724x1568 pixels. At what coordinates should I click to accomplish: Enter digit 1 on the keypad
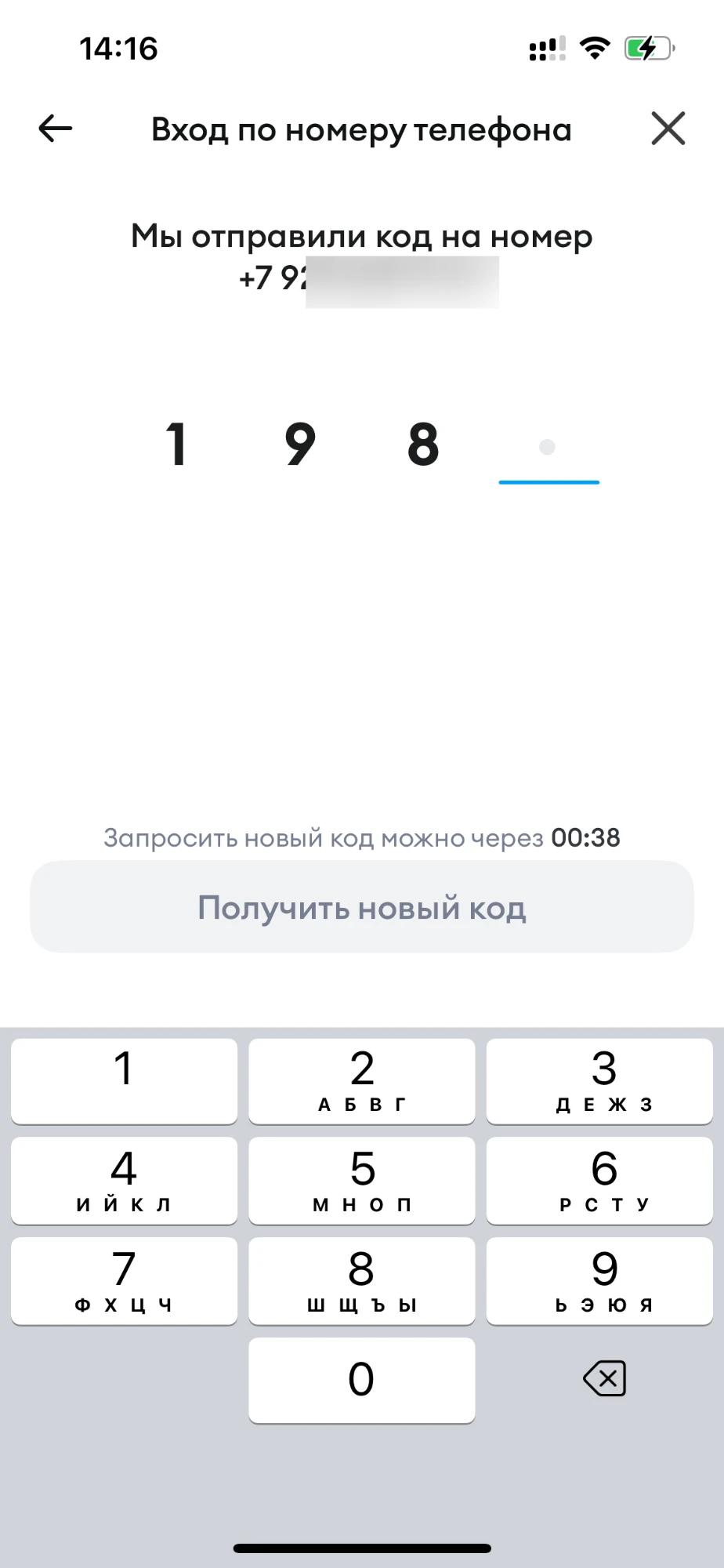click(x=124, y=1080)
